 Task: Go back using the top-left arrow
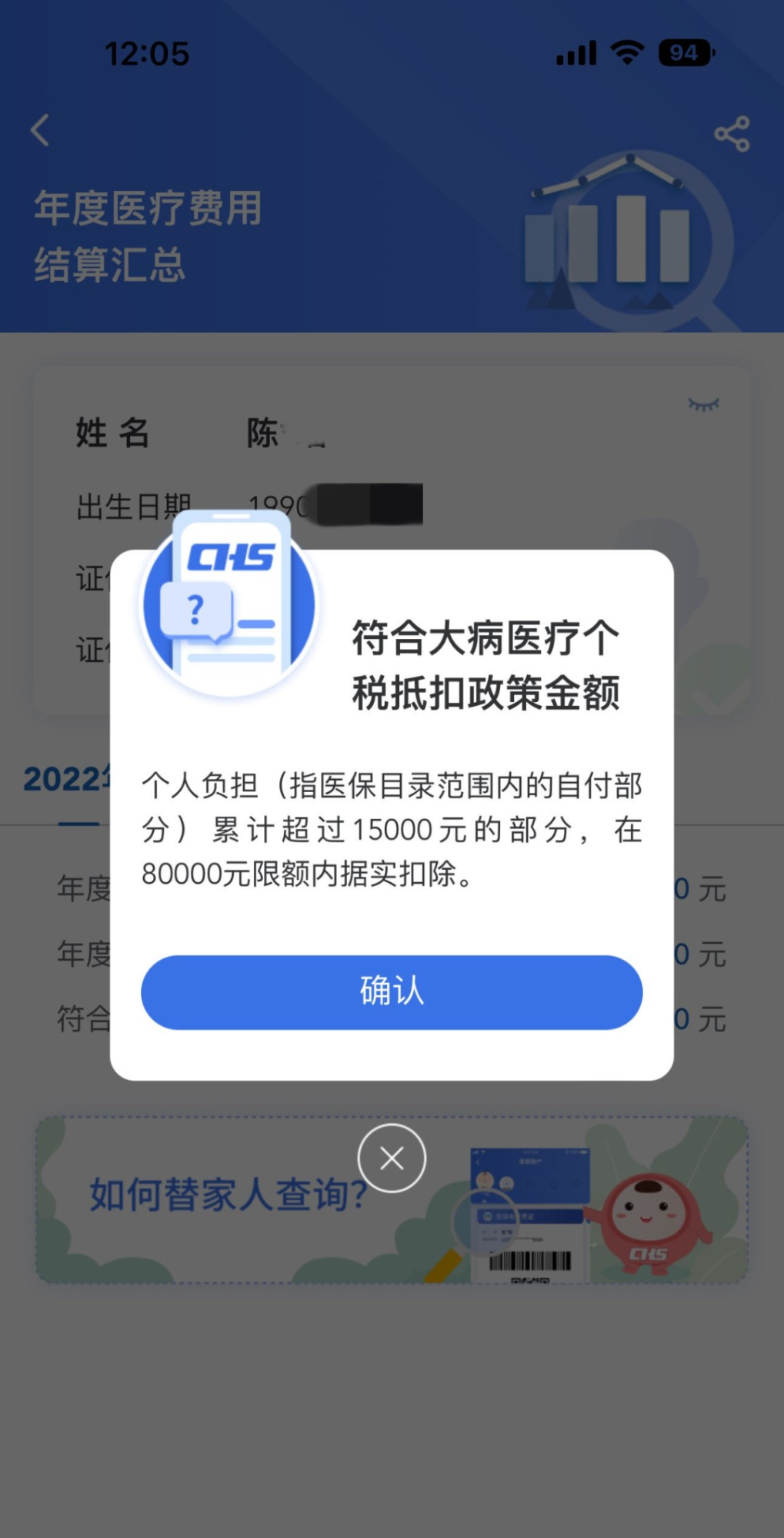[40, 131]
